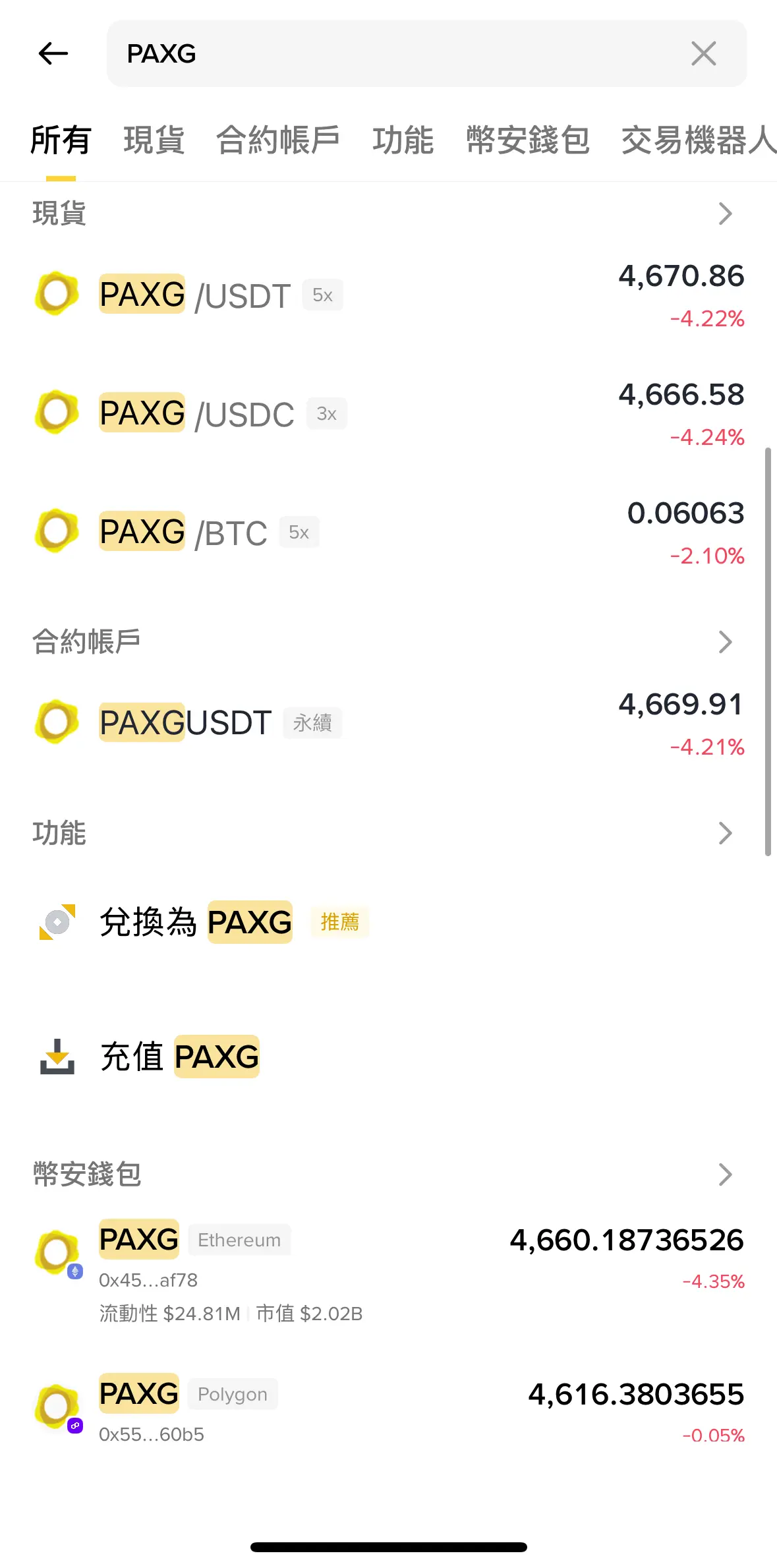This screenshot has width=777, height=1568.
Task: Expand the 幣安錢包 section chevron
Action: 725,1175
